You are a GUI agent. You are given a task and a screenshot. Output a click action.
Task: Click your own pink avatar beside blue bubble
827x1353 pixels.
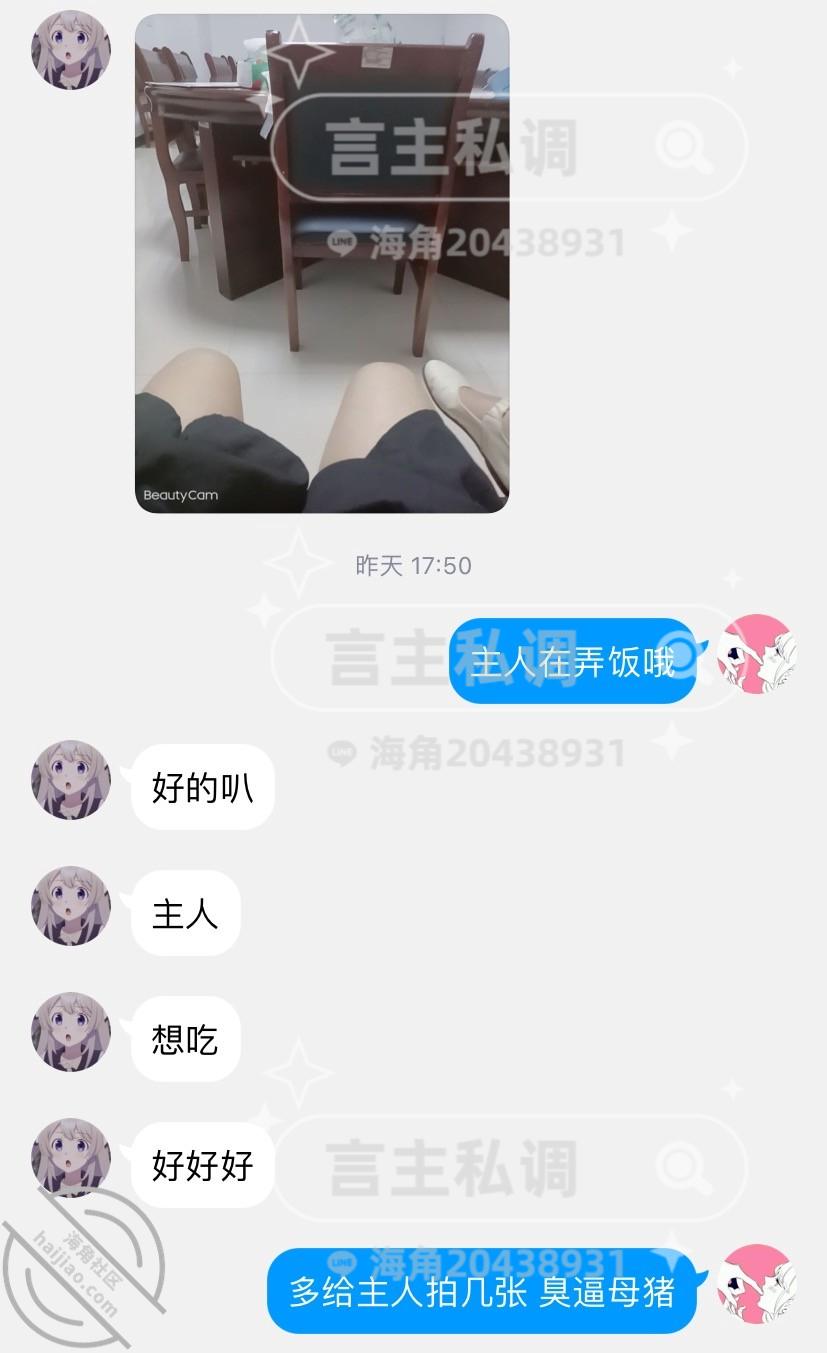click(757, 657)
